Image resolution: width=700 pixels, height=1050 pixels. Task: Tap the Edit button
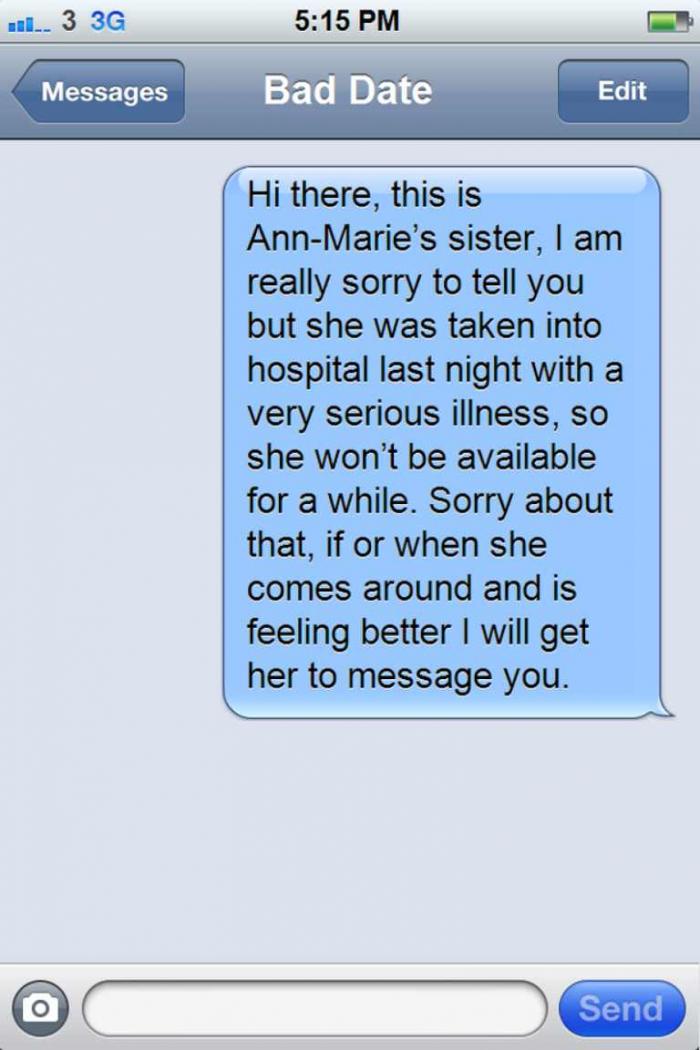pyautogui.click(x=621, y=91)
